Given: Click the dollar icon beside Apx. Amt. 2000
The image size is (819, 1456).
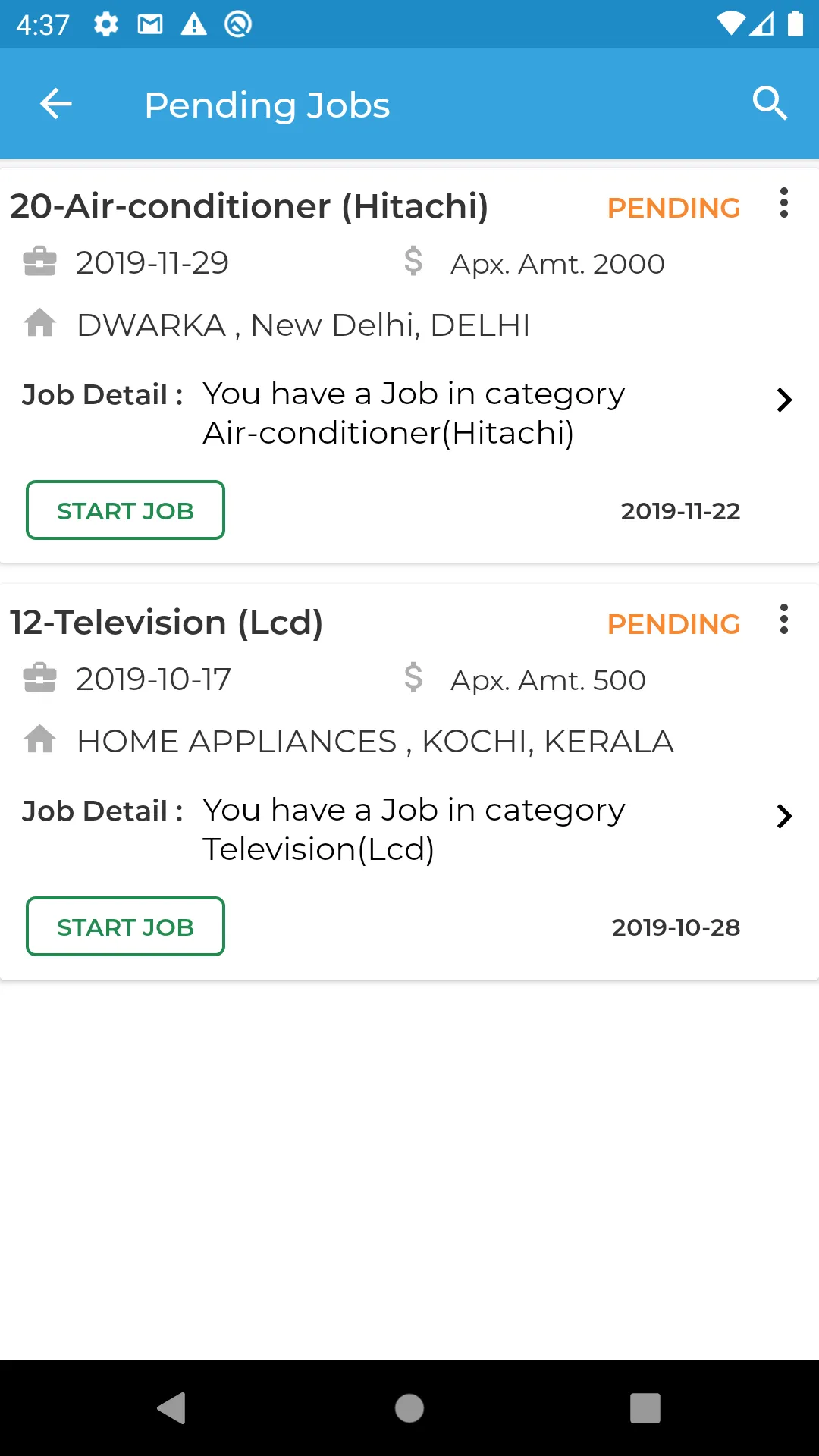Looking at the screenshot, I should (413, 262).
